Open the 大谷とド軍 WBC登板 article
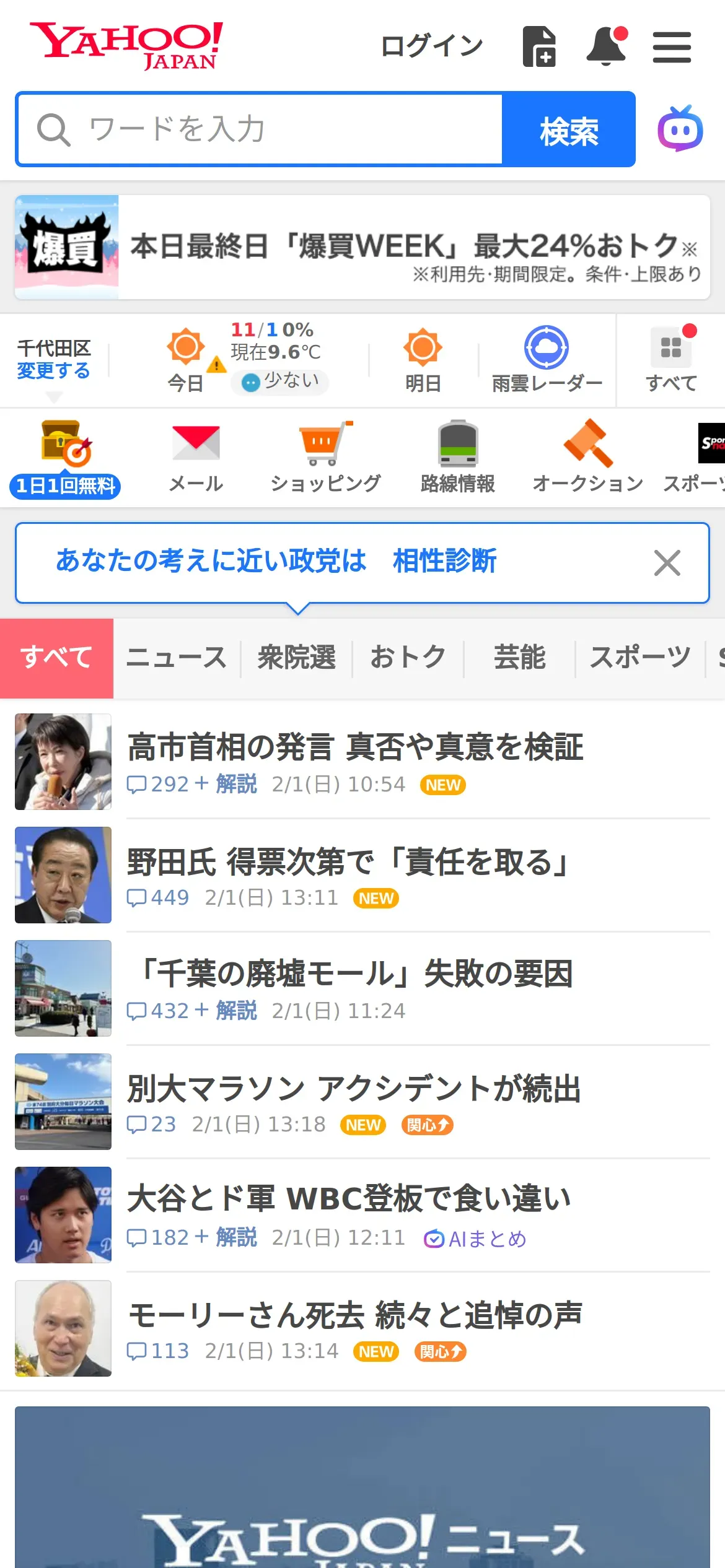Screen dimensions: 725x1568 pos(349,1198)
